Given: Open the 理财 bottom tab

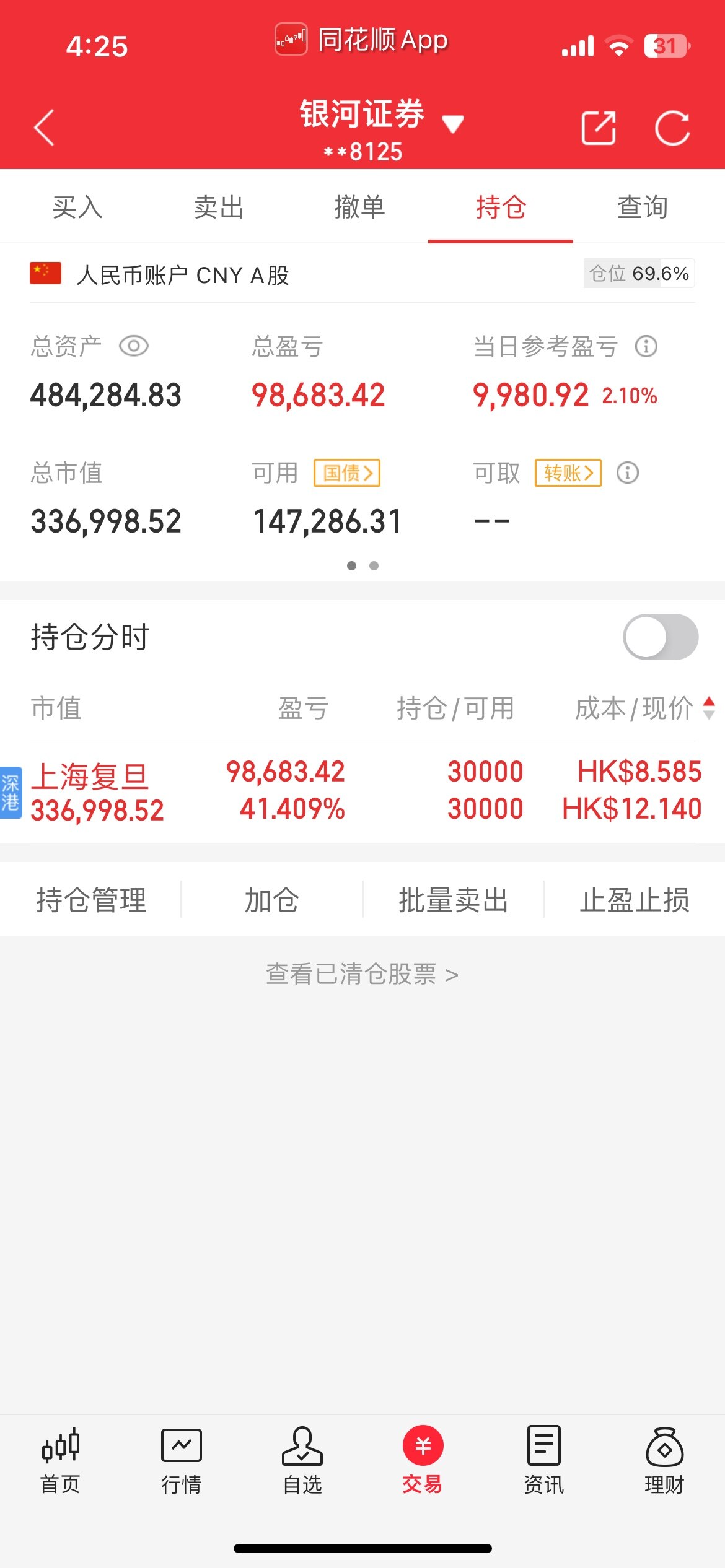Looking at the screenshot, I should tap(664, 1461).
